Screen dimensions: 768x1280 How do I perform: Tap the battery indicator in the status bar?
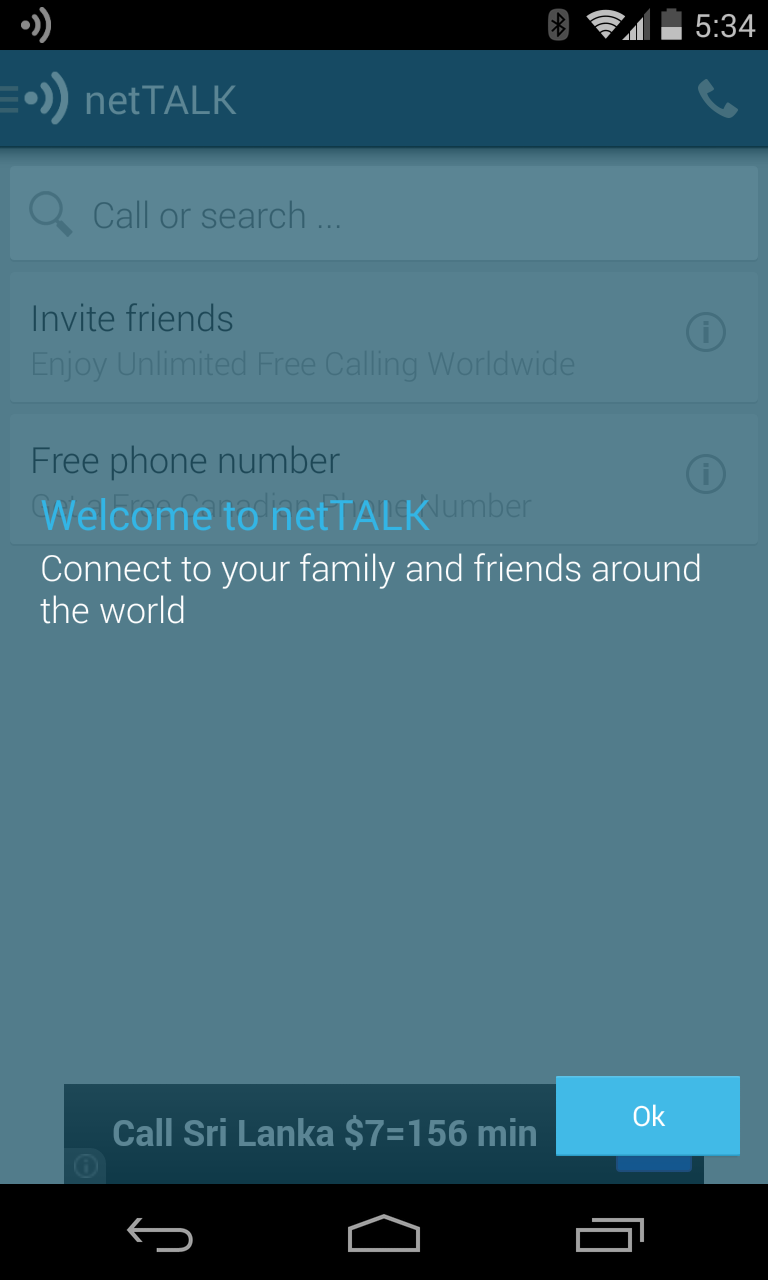[x=672, y=25]
